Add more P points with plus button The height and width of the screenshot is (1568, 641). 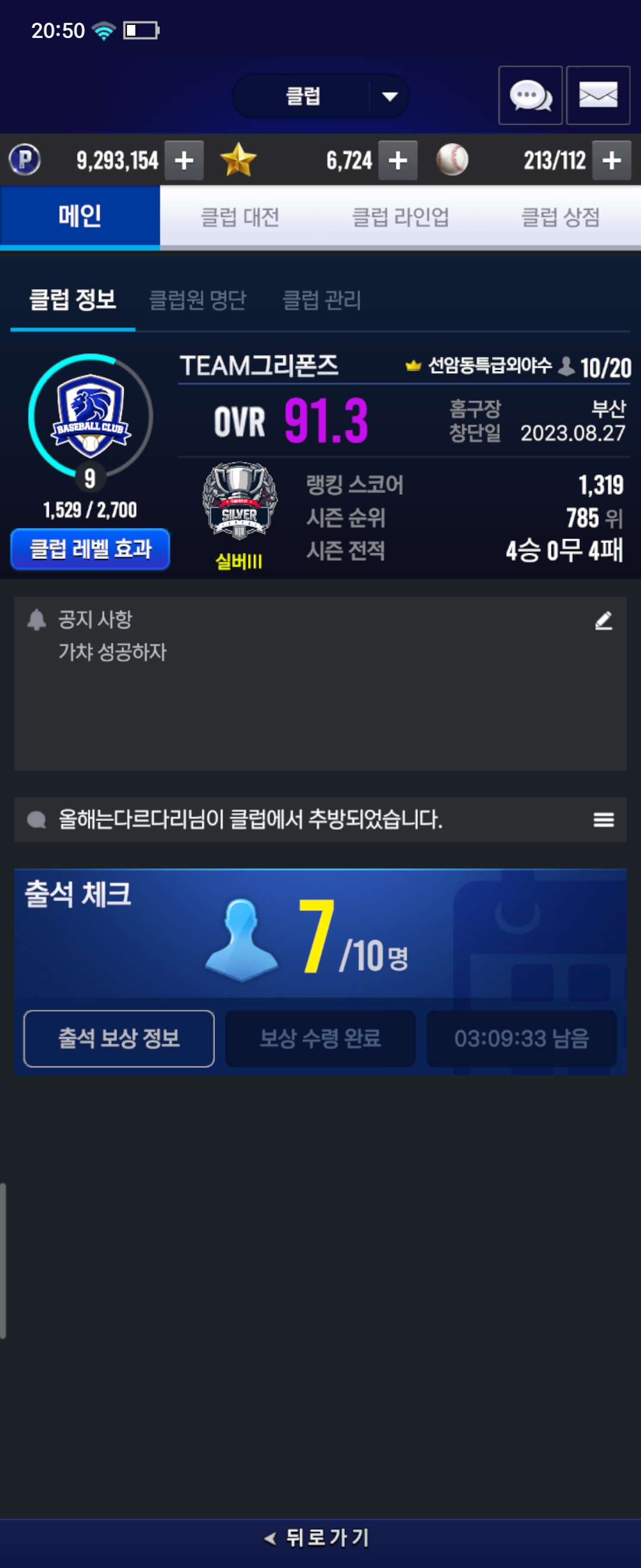(x=183, y=161)
